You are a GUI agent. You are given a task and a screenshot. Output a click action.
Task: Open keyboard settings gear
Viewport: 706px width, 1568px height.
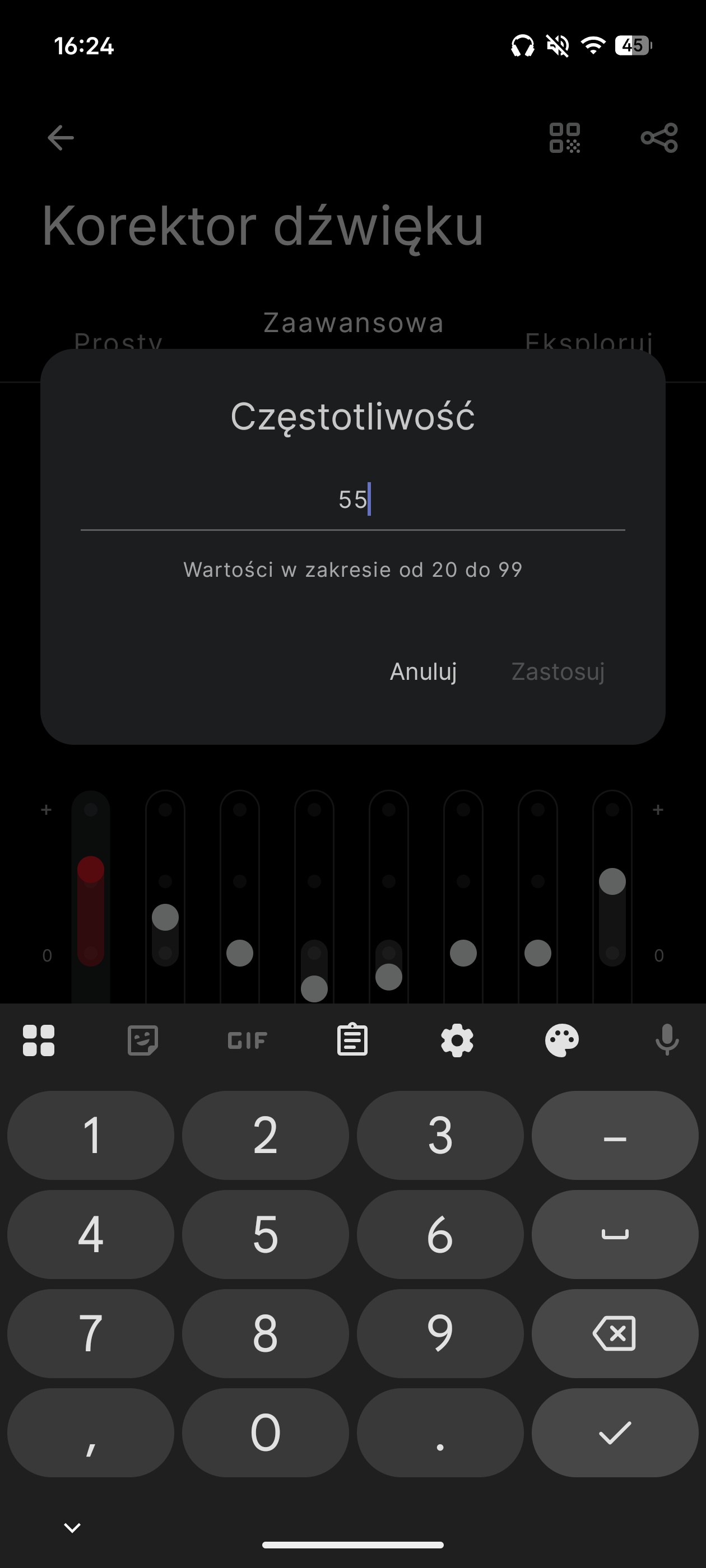pos(457,1040)
